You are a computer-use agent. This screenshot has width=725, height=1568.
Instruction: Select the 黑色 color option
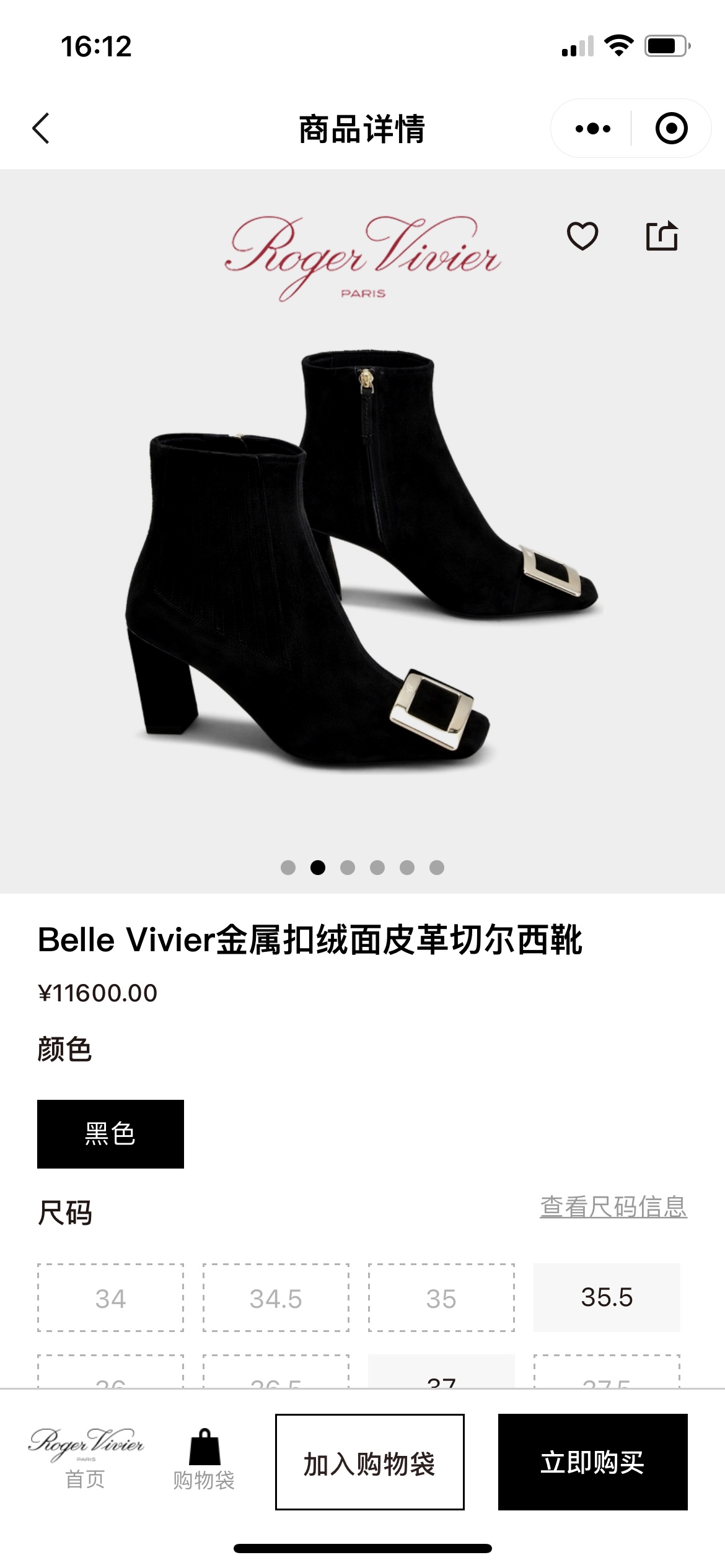tap(110, 1134)
